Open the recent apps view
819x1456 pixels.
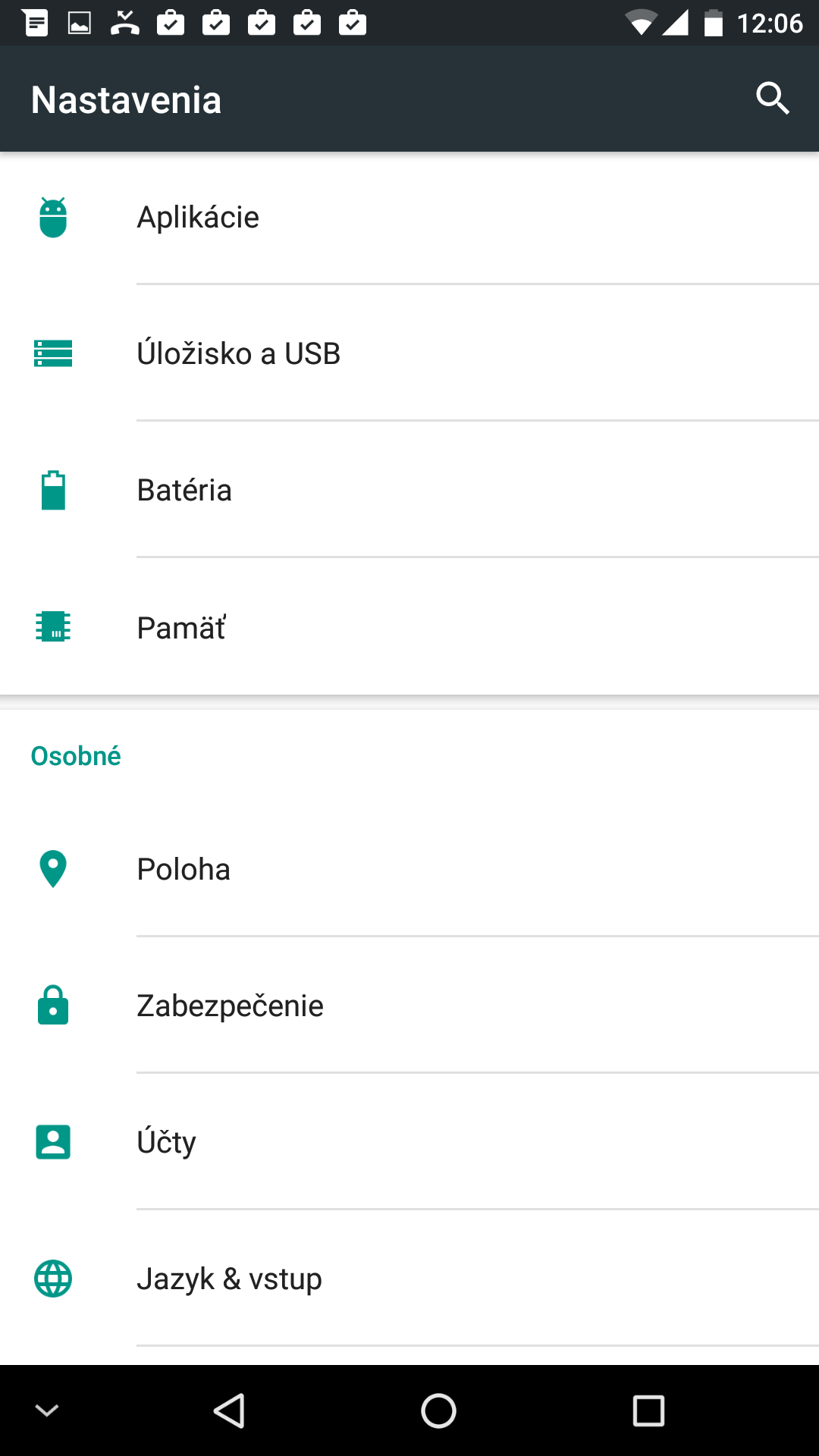(x=648, y=1410)
